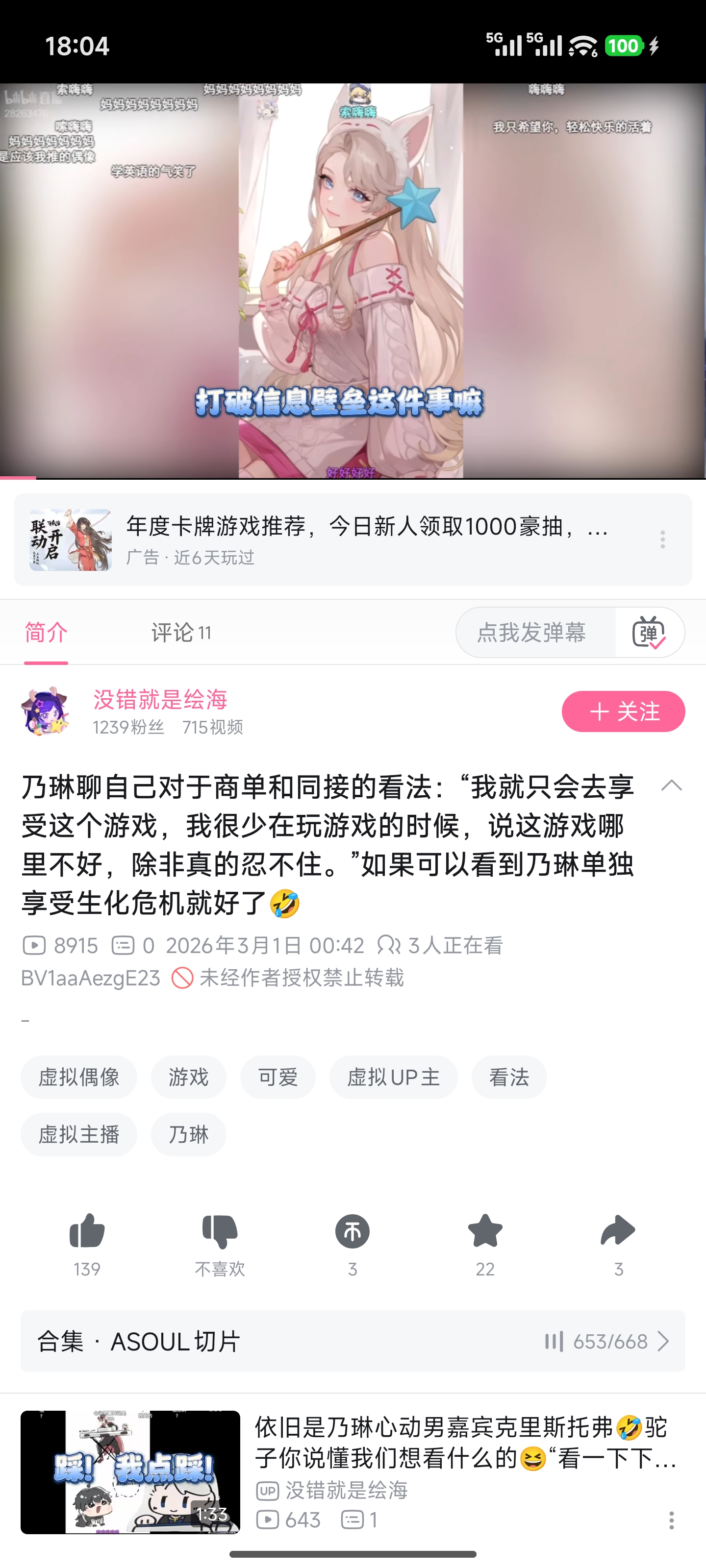The image size is (706, 1568).
Task: Select the 简介 tab
Action: point(46,633)
